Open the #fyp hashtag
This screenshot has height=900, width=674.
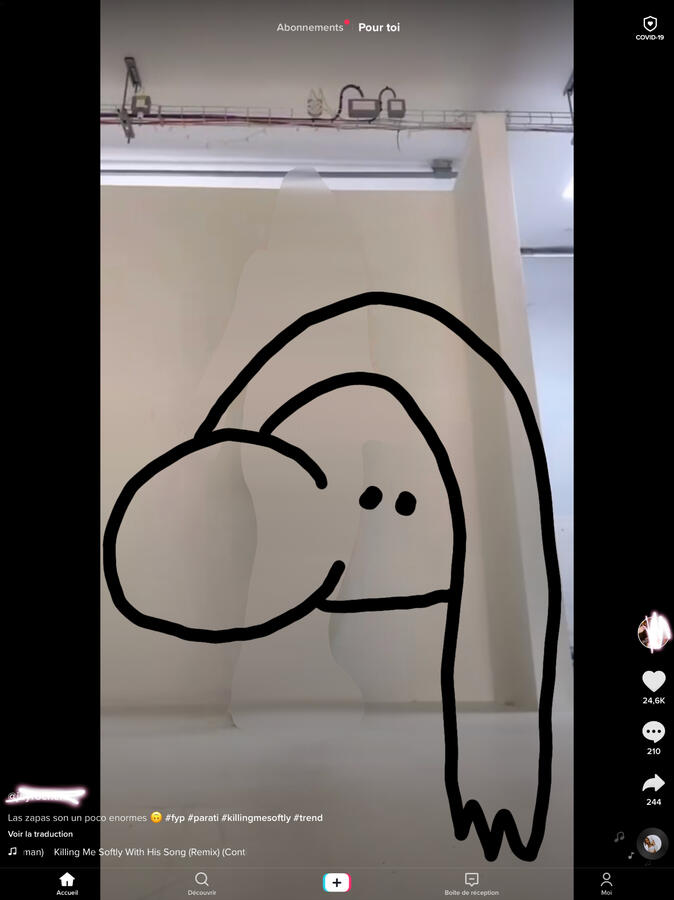pos(174,818)
